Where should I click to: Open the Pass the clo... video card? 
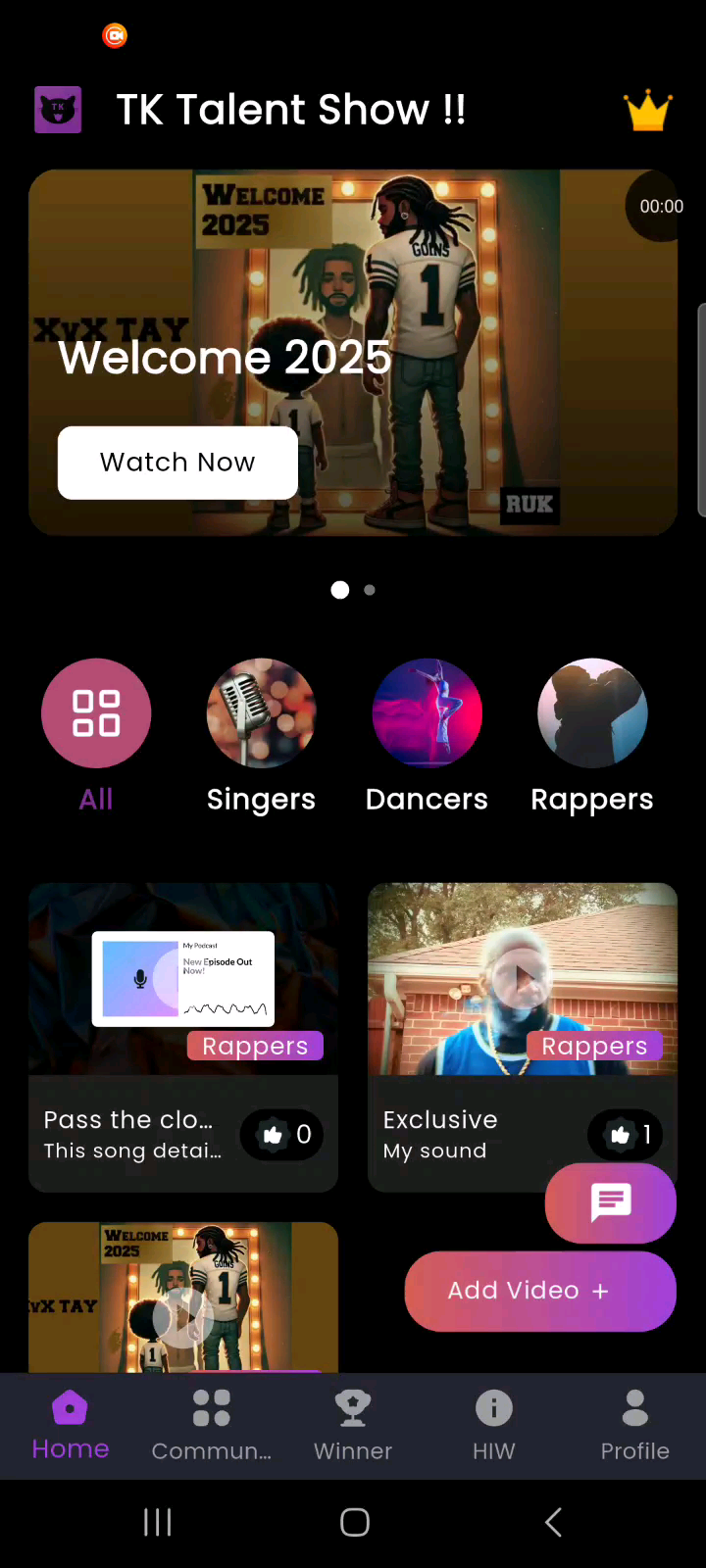pos(182,980)
